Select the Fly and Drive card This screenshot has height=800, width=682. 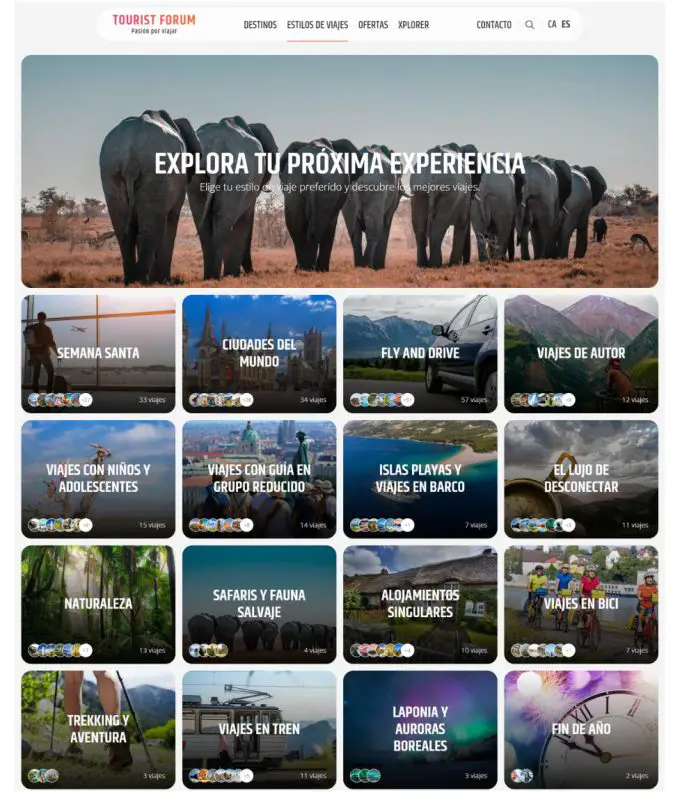click(x=420, y=353)
